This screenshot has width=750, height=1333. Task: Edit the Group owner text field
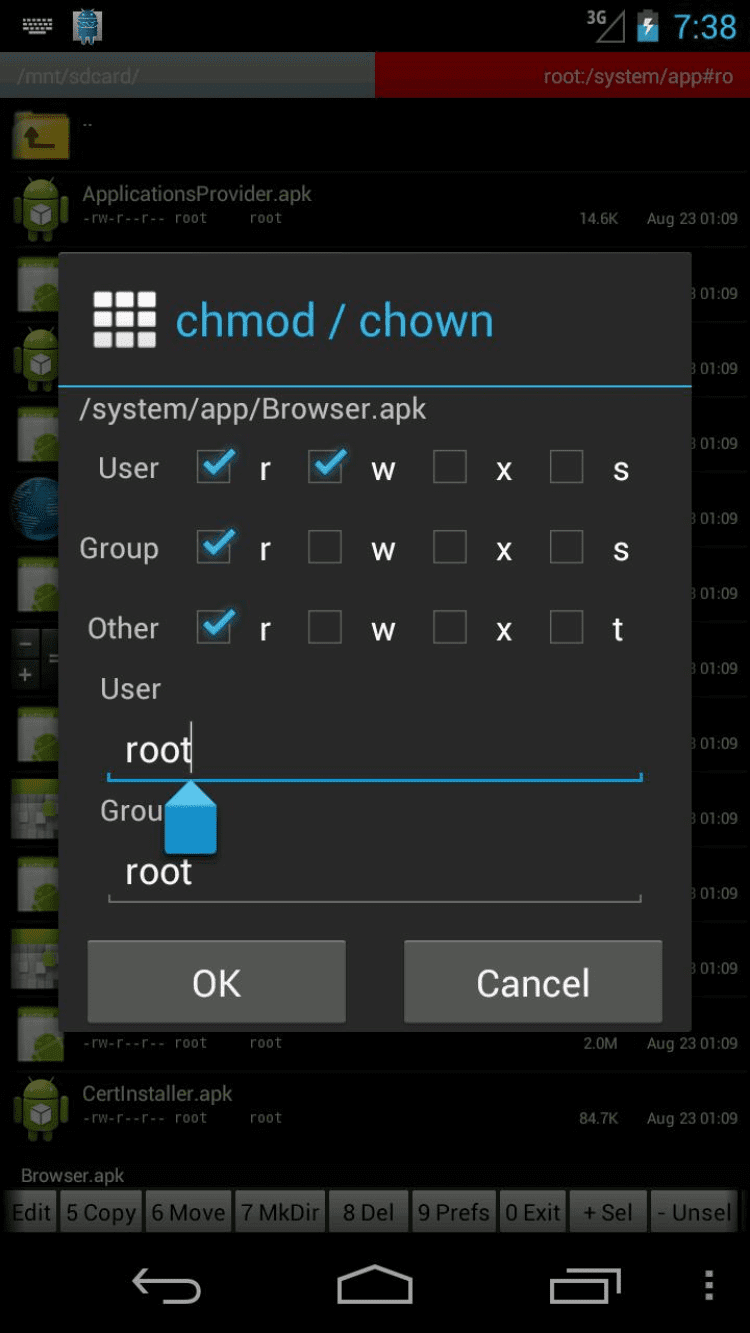(400, 872)
